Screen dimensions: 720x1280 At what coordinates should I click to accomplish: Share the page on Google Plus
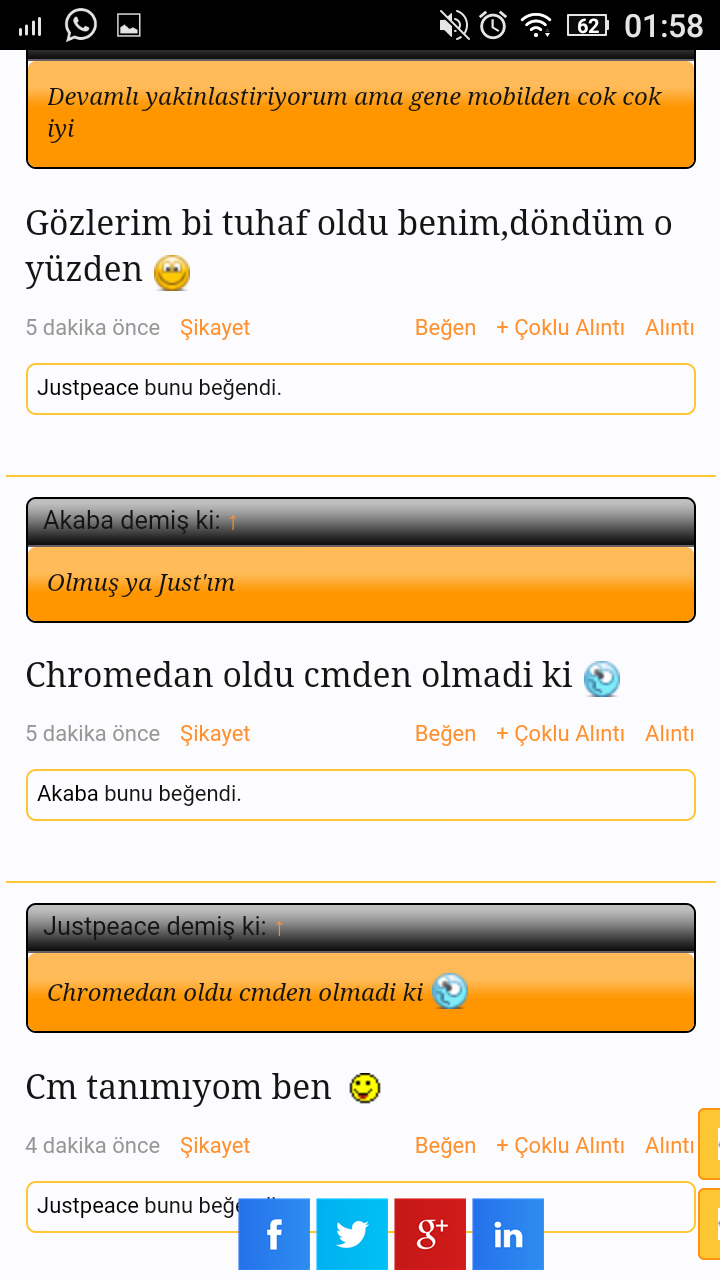tap(430, 1234)
